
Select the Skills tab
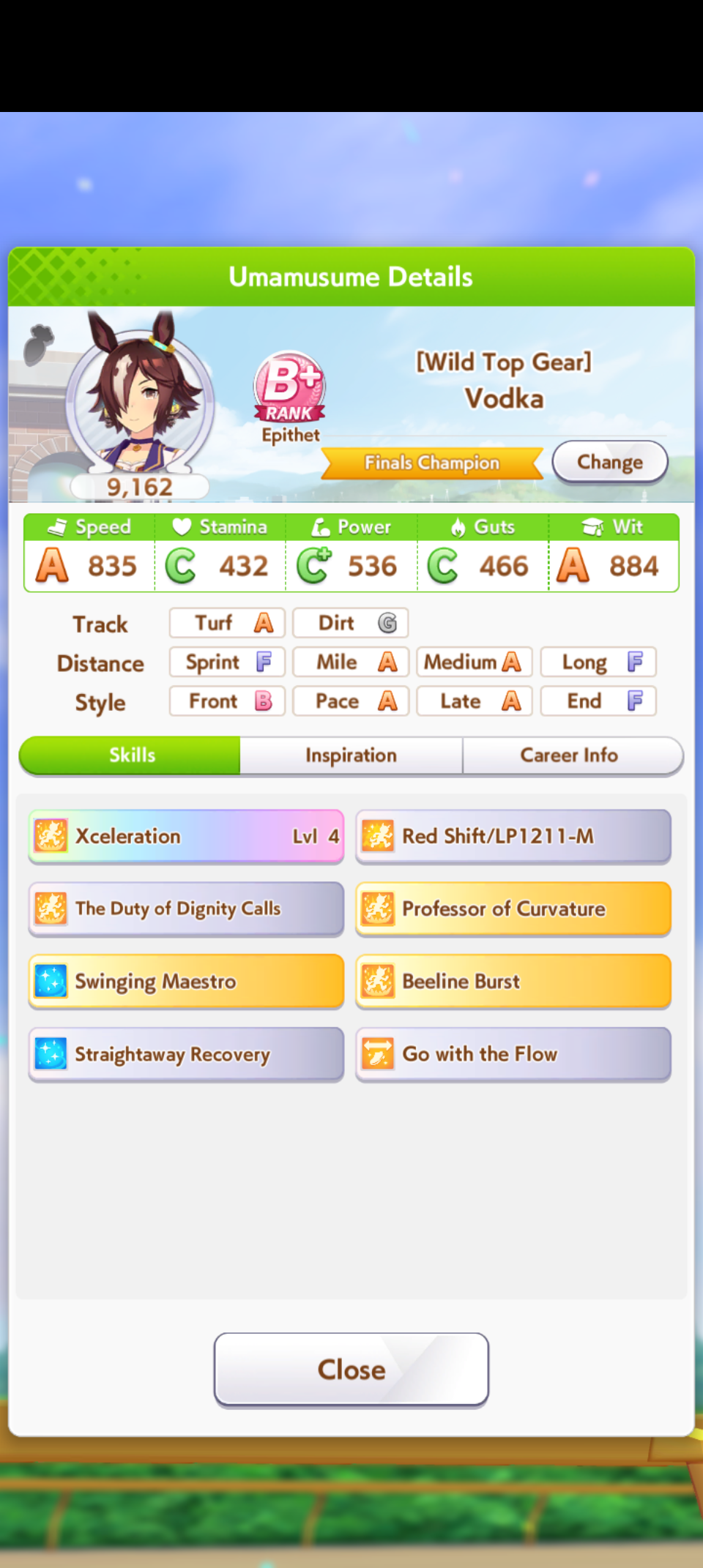point(130,755)
